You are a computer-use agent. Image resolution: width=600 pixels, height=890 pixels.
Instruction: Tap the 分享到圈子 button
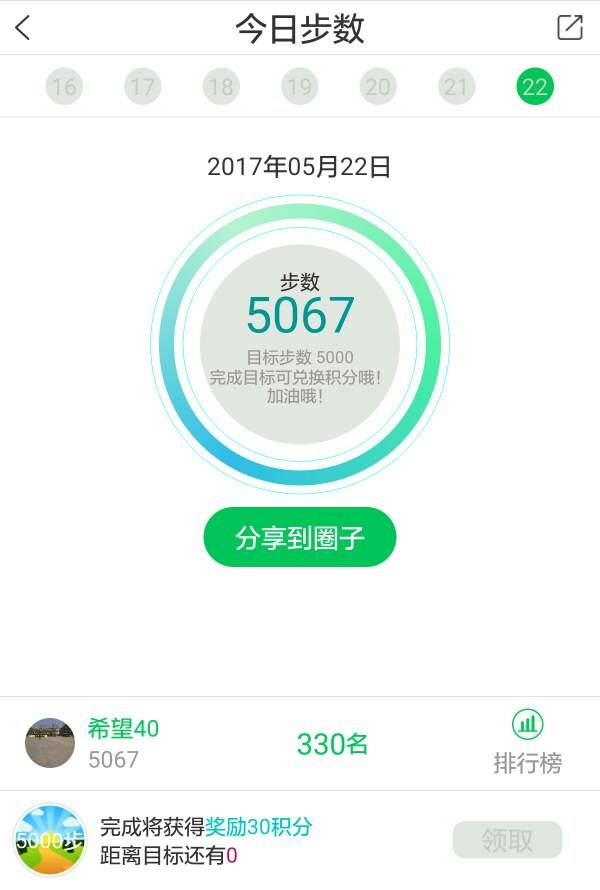(x=300, y=538)
